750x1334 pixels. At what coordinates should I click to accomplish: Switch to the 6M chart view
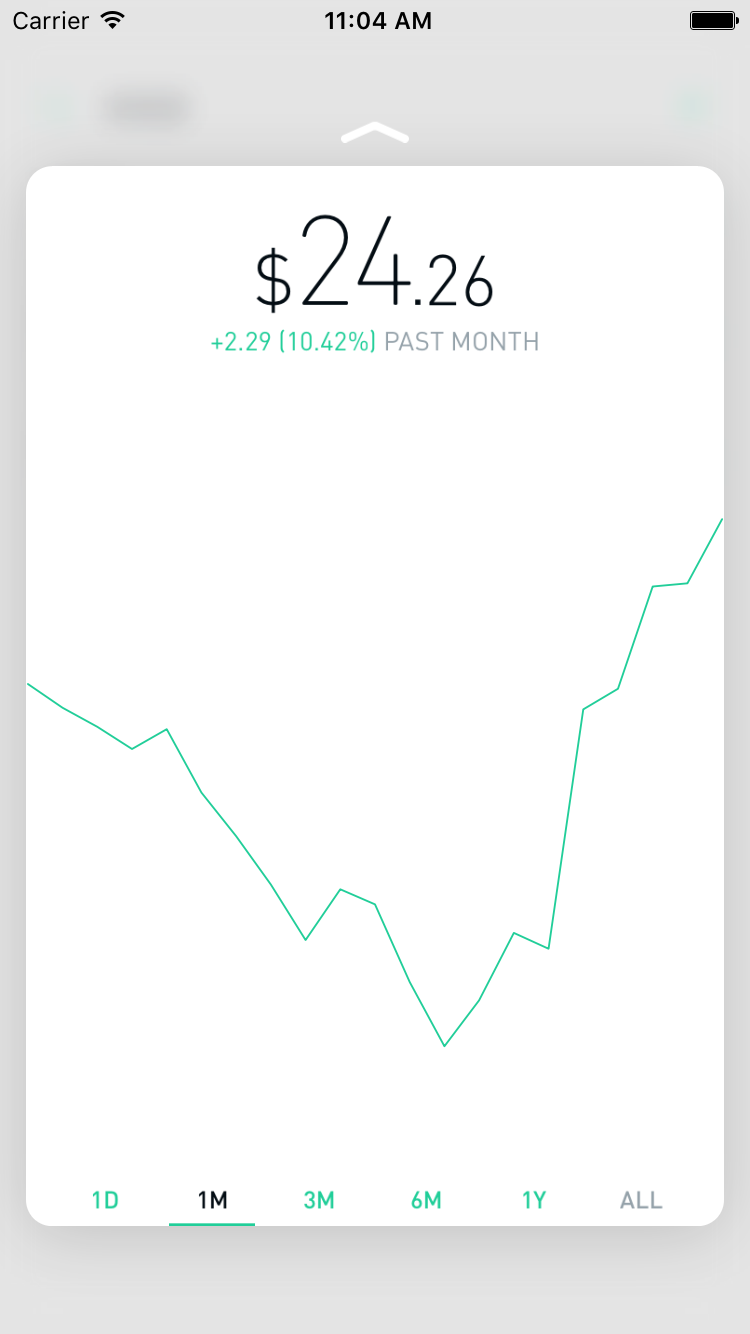[426, 1199]
